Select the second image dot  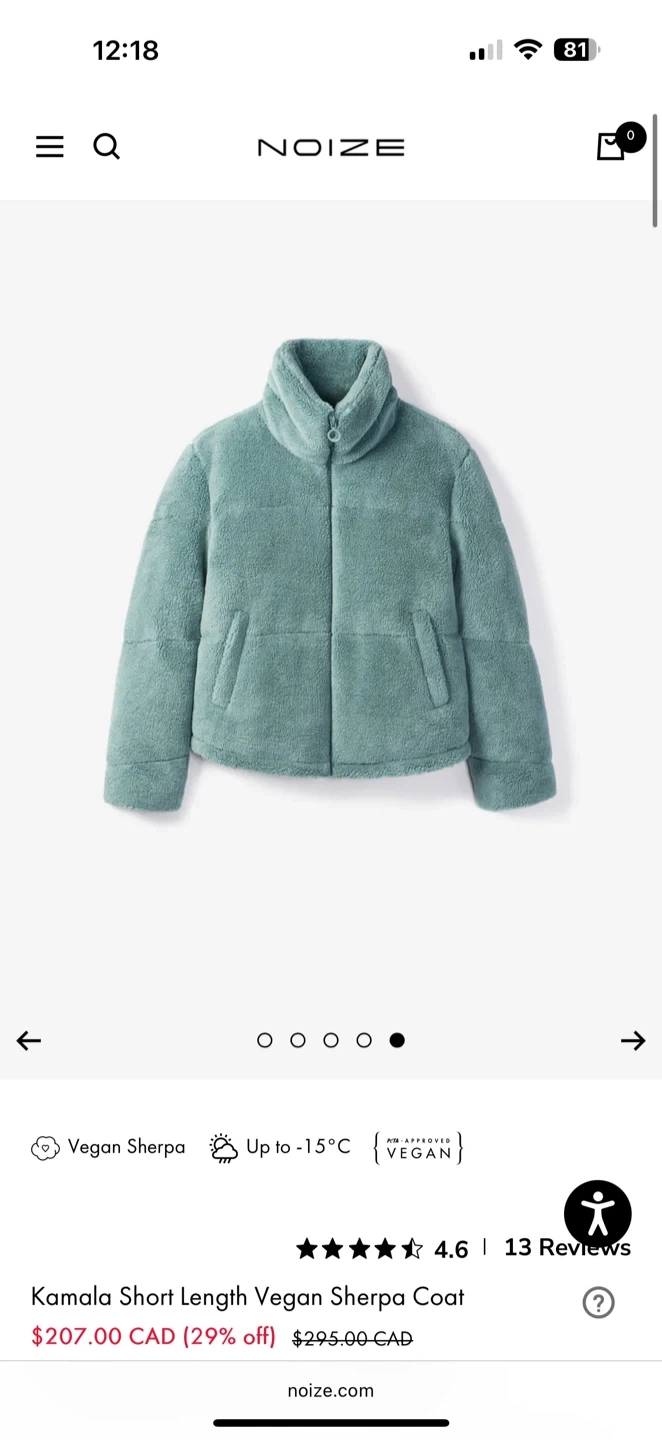(x=298, y=1041)
